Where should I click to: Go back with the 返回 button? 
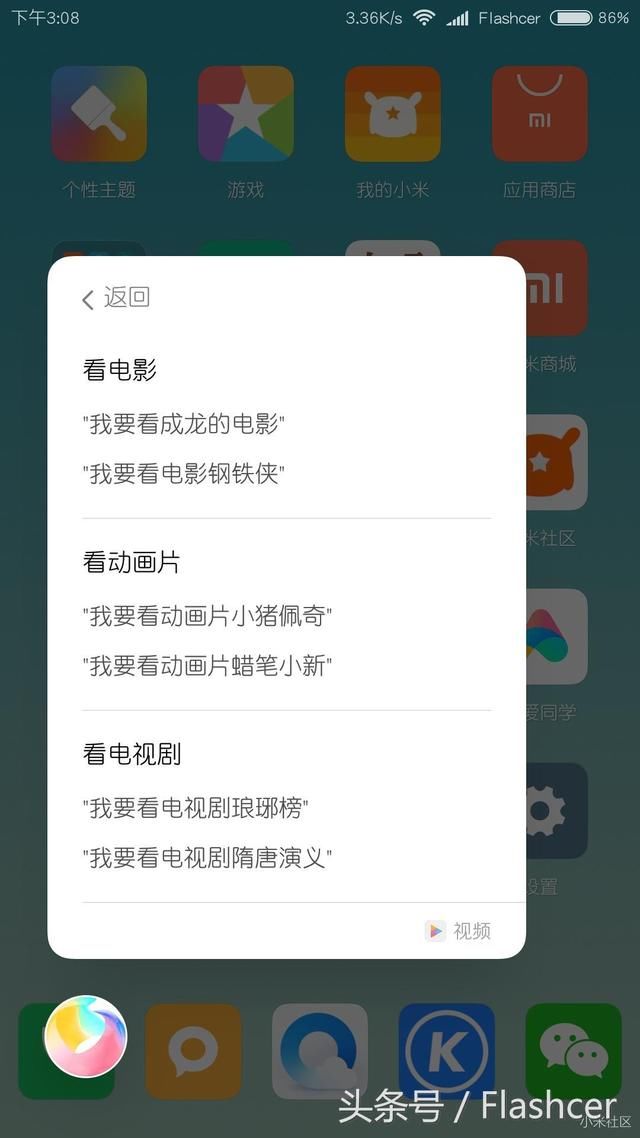point(116,298)
